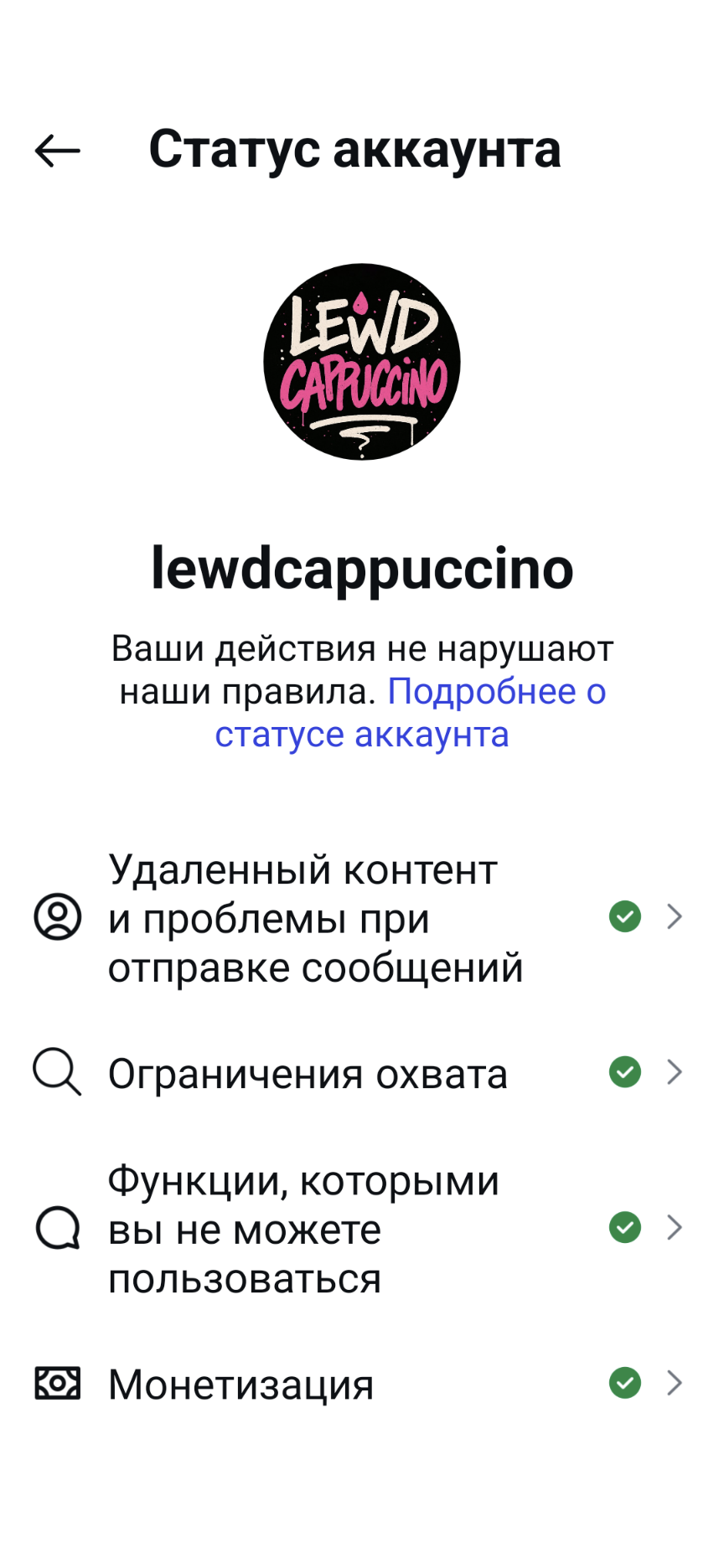Open the Ограничения охвата chevron
This screenshot has width=724, height=1568.
coord(675,1071)
